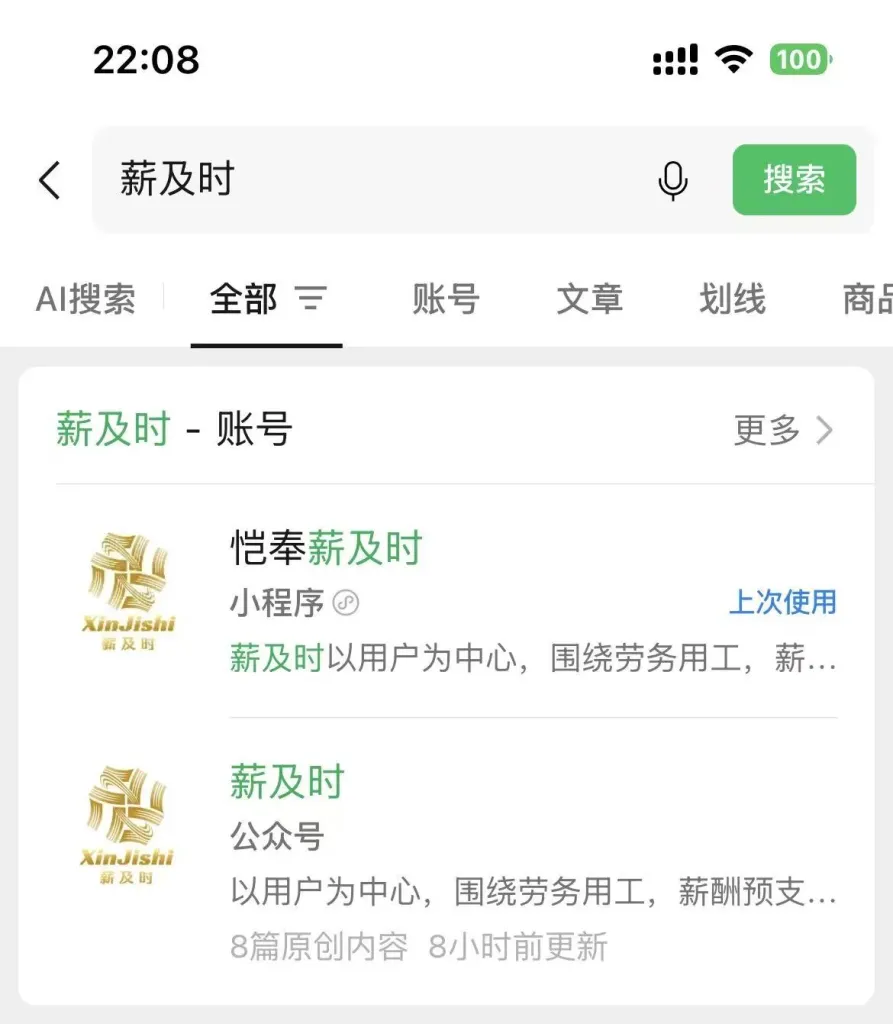This screenshot has width=893, height=1024.
Task: Tap the battery indicator showing 100
Action: (799, 60)
